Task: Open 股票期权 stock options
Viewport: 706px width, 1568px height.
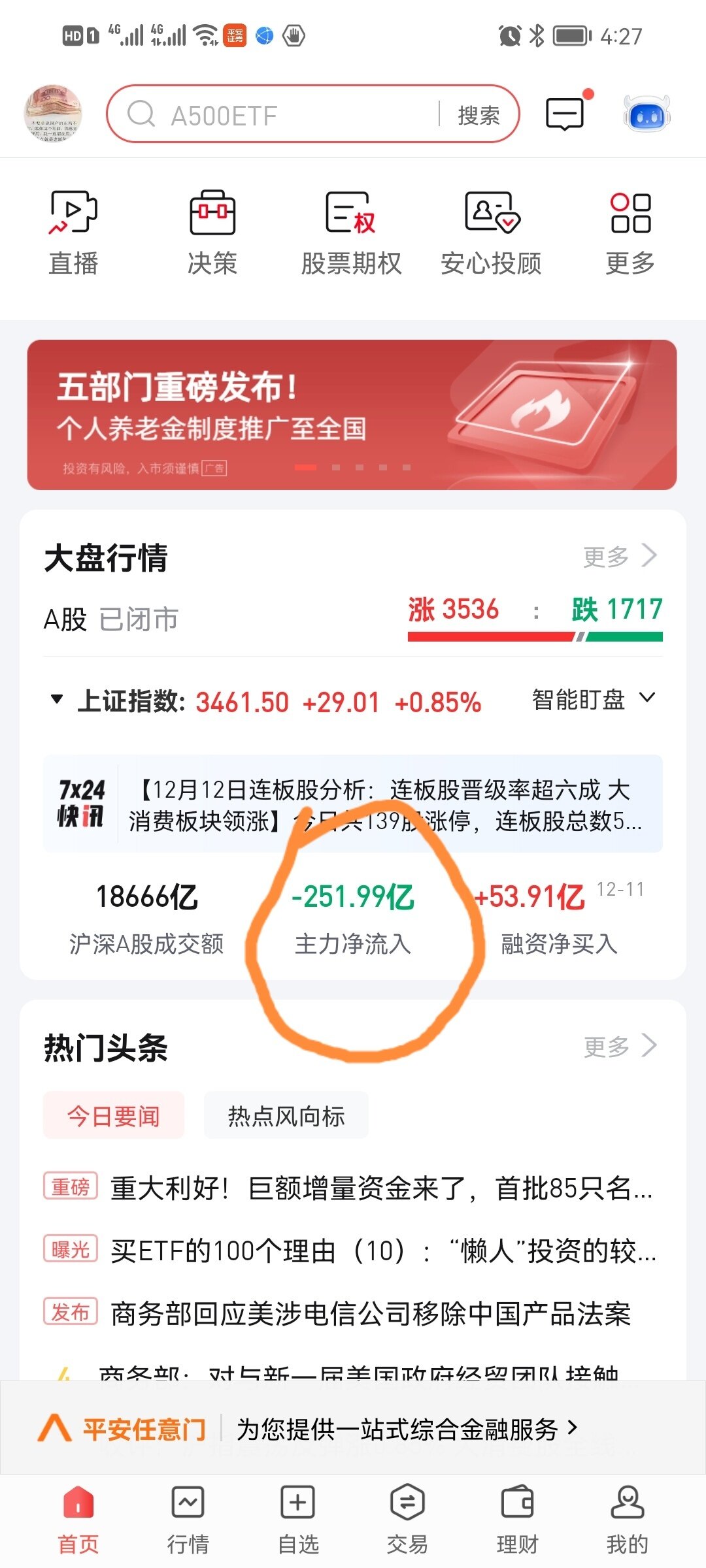Action: 351,232
